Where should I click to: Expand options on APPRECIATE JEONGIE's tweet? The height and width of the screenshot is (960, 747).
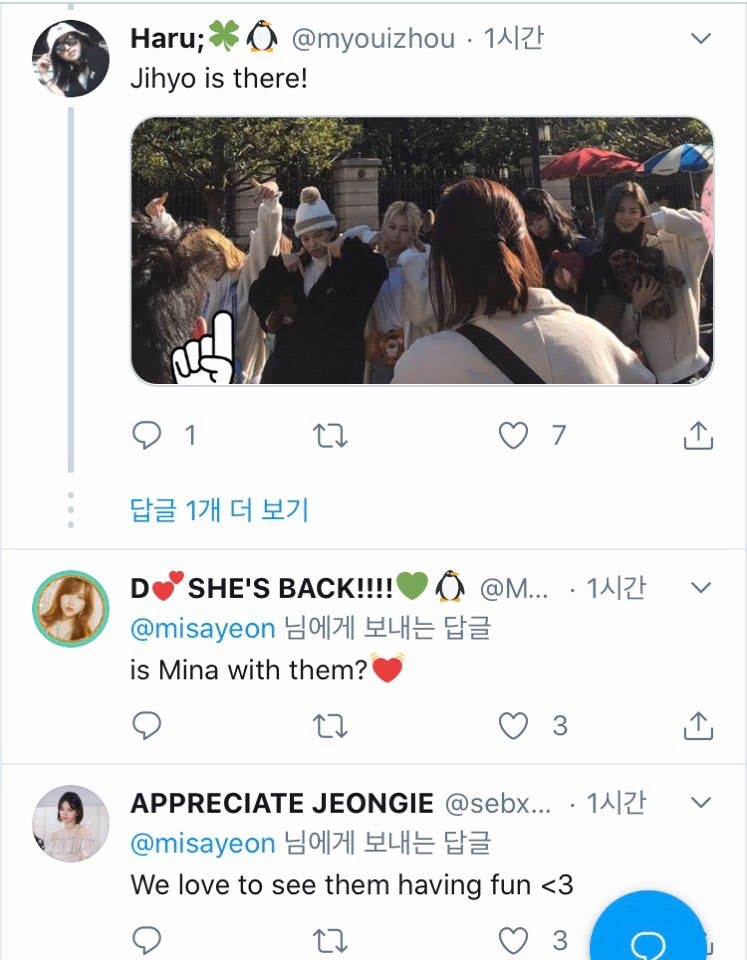point(701,802)
